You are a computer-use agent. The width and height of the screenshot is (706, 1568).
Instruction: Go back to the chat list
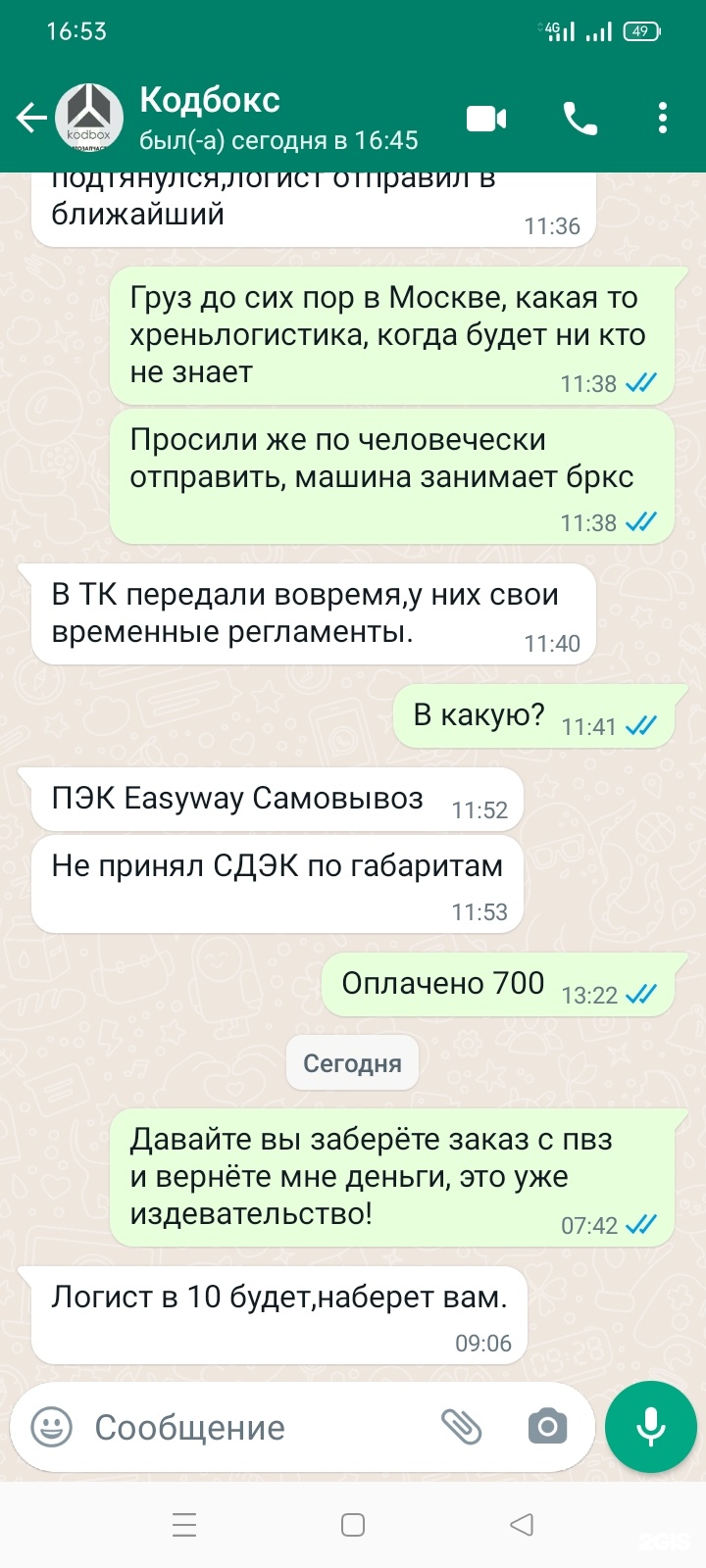click(31, 119)
